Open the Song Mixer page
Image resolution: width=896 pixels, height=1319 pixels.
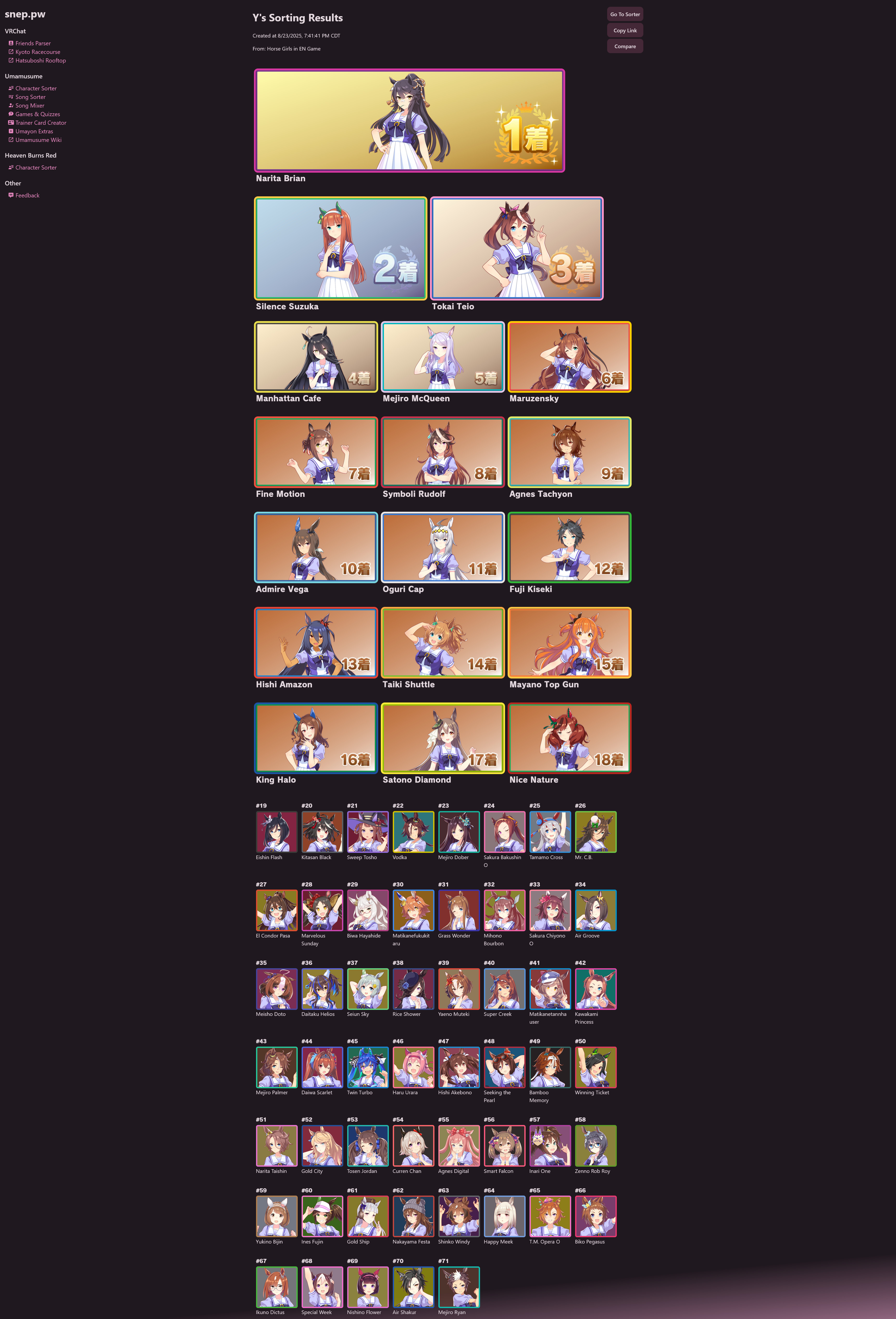(x=29, y=105)
